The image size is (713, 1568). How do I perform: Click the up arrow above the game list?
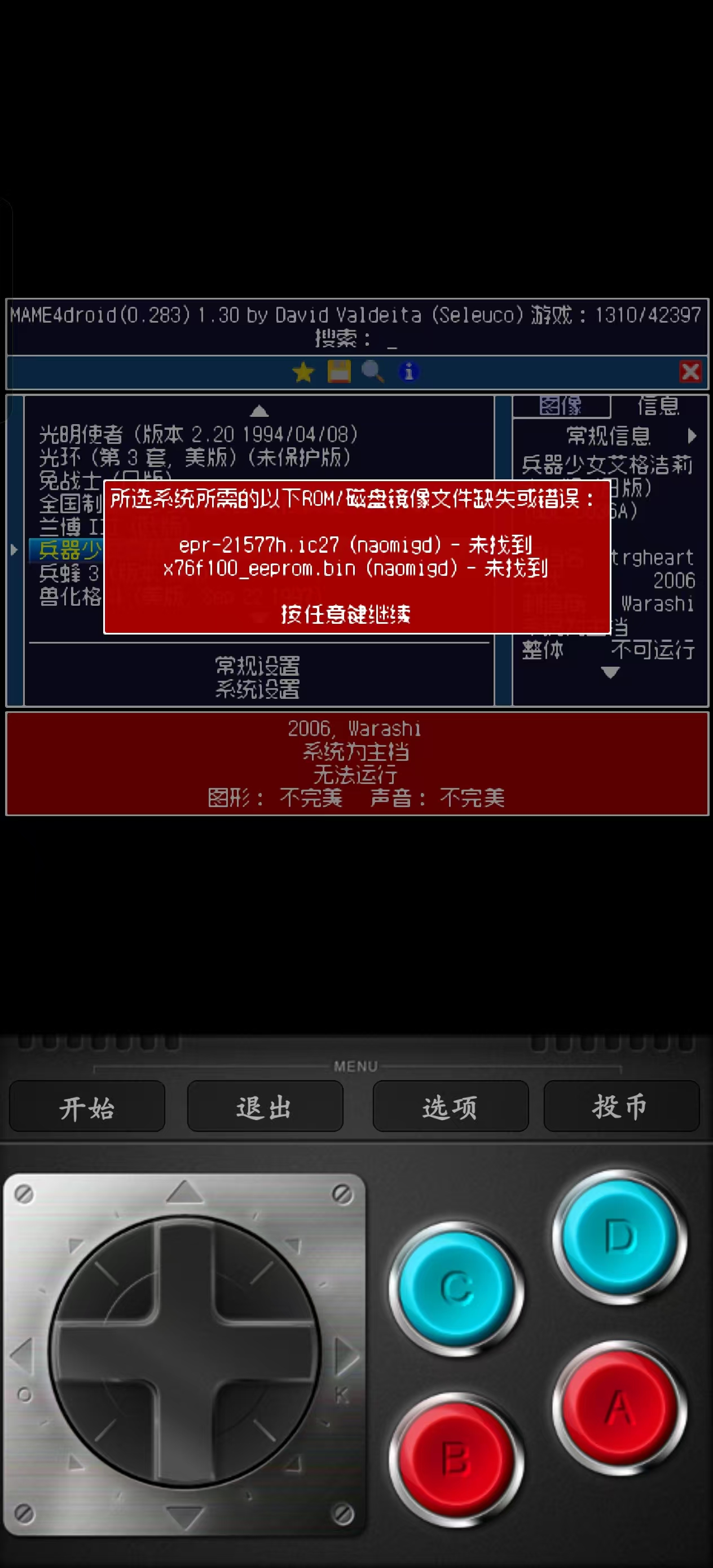(261, 412)
